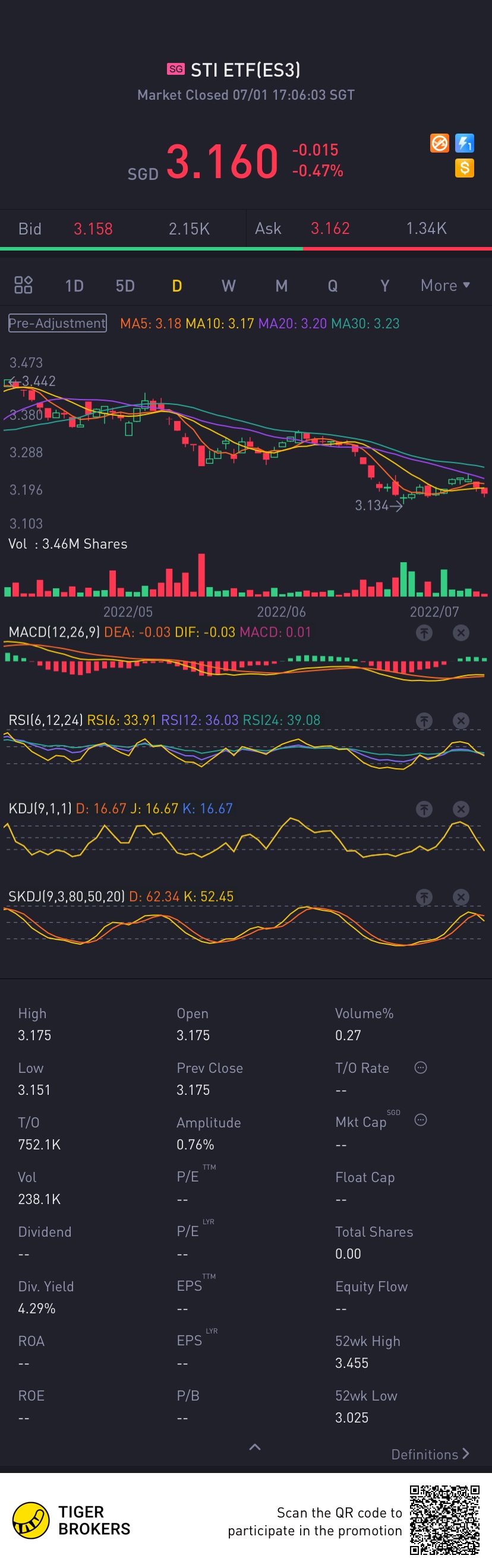Close the KDJ indicator panel

pyautogui.click(x=461, y=809)
